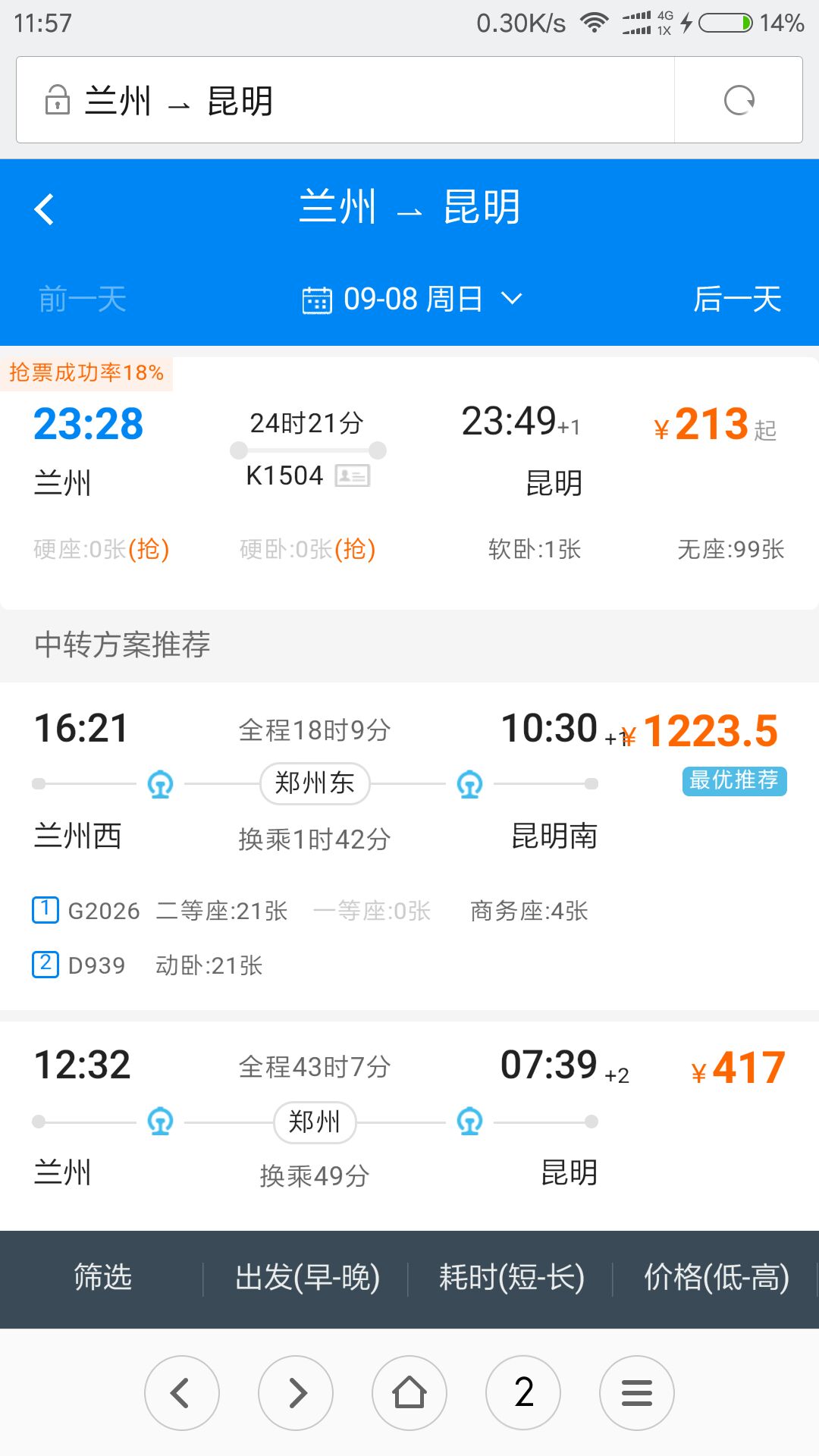The height and width of the screenshot is (1456, 819).
Task: Go forward with the browser forward arrow
Action: (296, 1392)
